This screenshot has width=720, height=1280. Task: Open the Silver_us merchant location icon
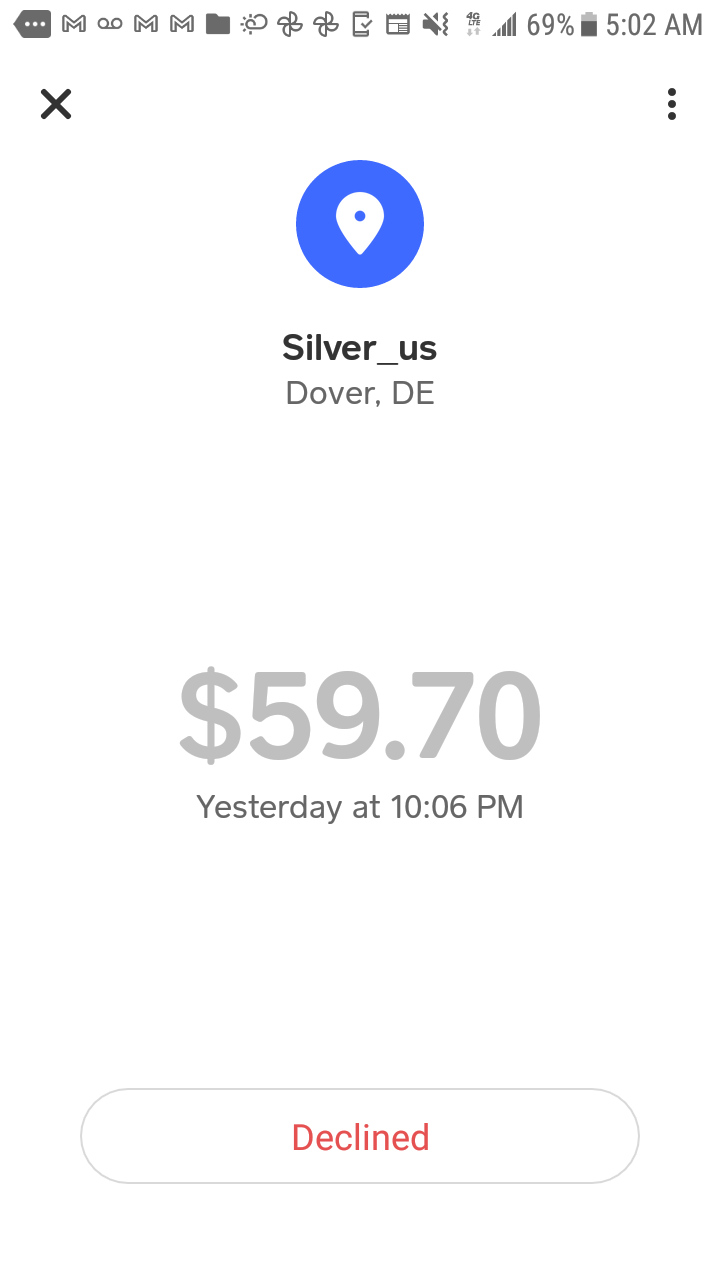click(x=360, y=224)
